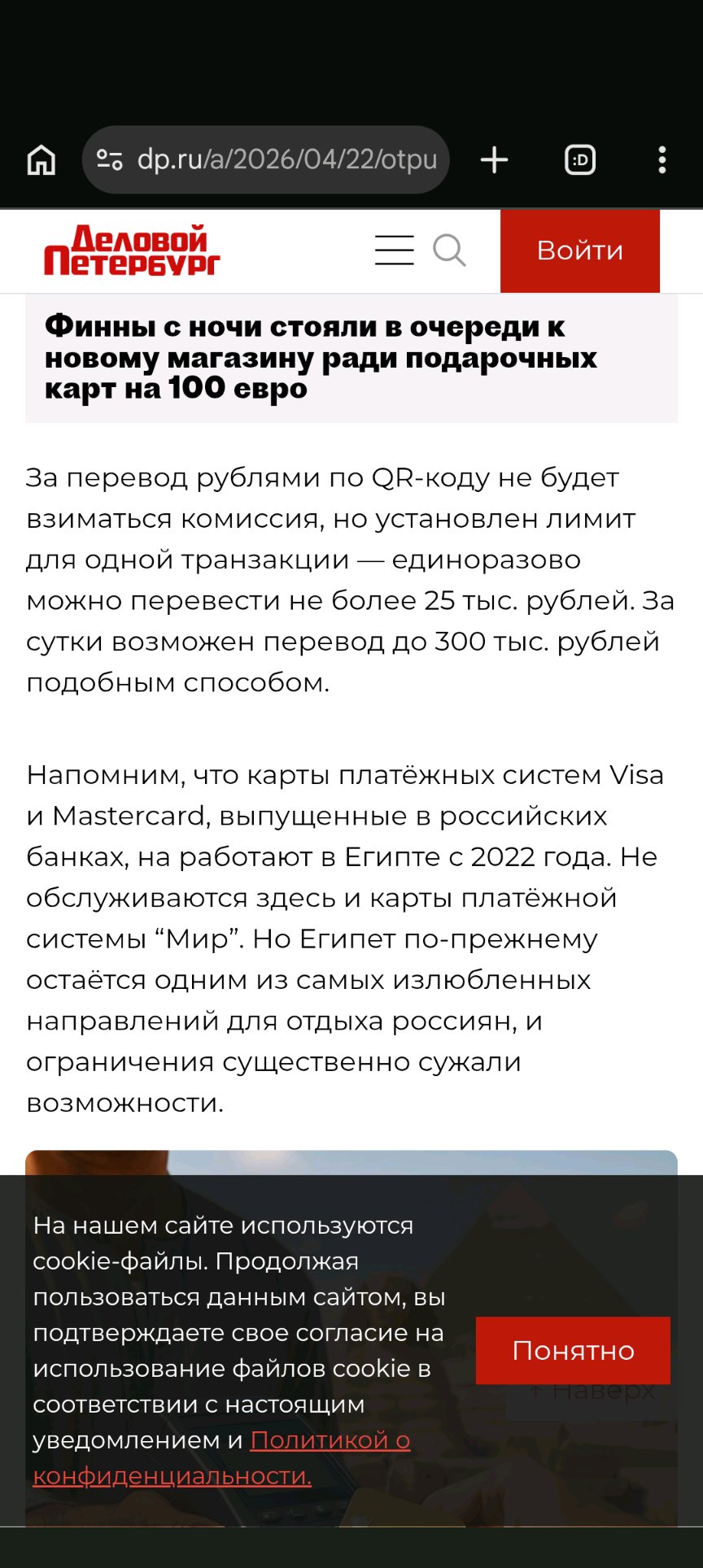Open a new browser tab
The width and height of the screenshot is (703, 1568).
click(494, 159)
